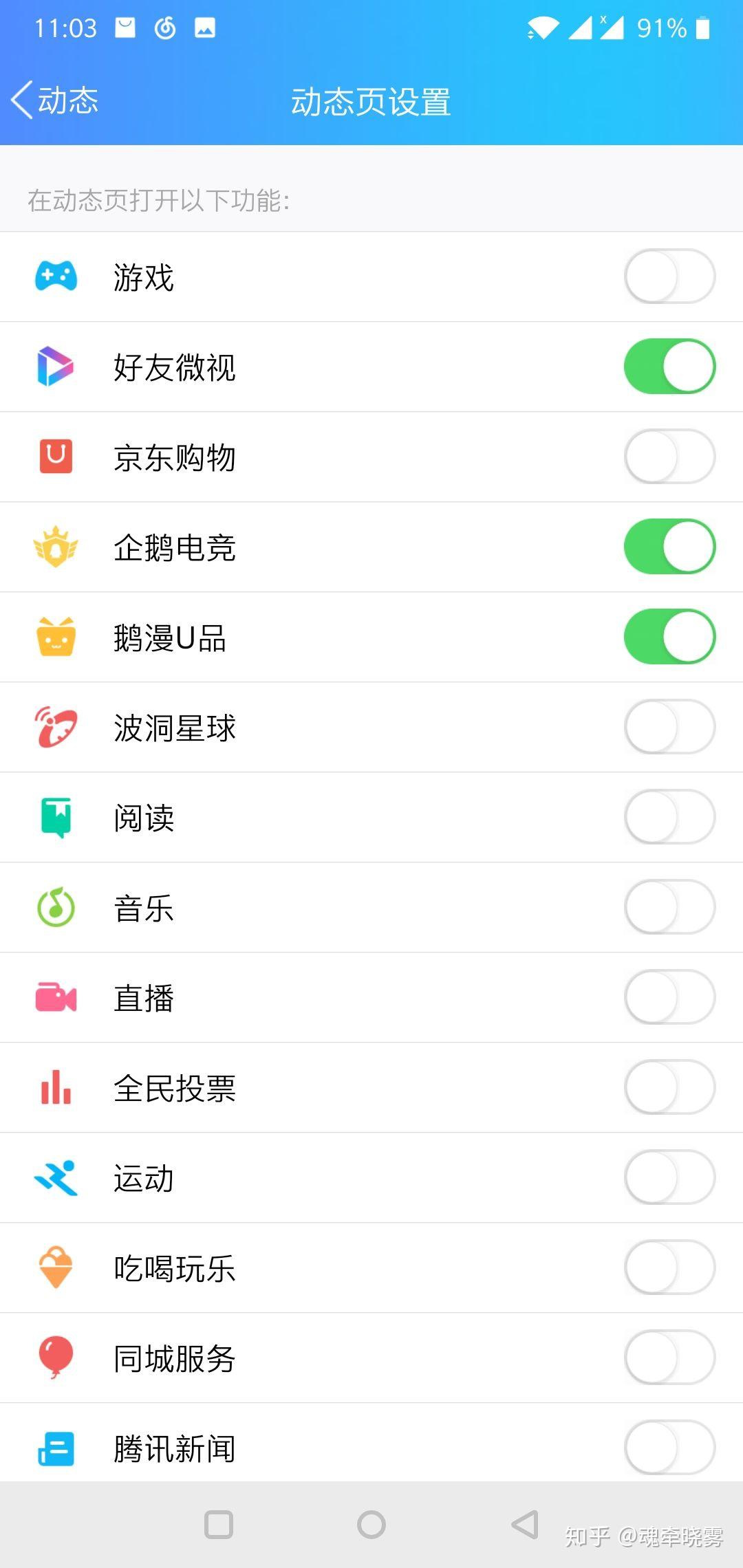
Task: Disable the 企鹅电竞 toggle switch
Action: (x=669, y=547)
